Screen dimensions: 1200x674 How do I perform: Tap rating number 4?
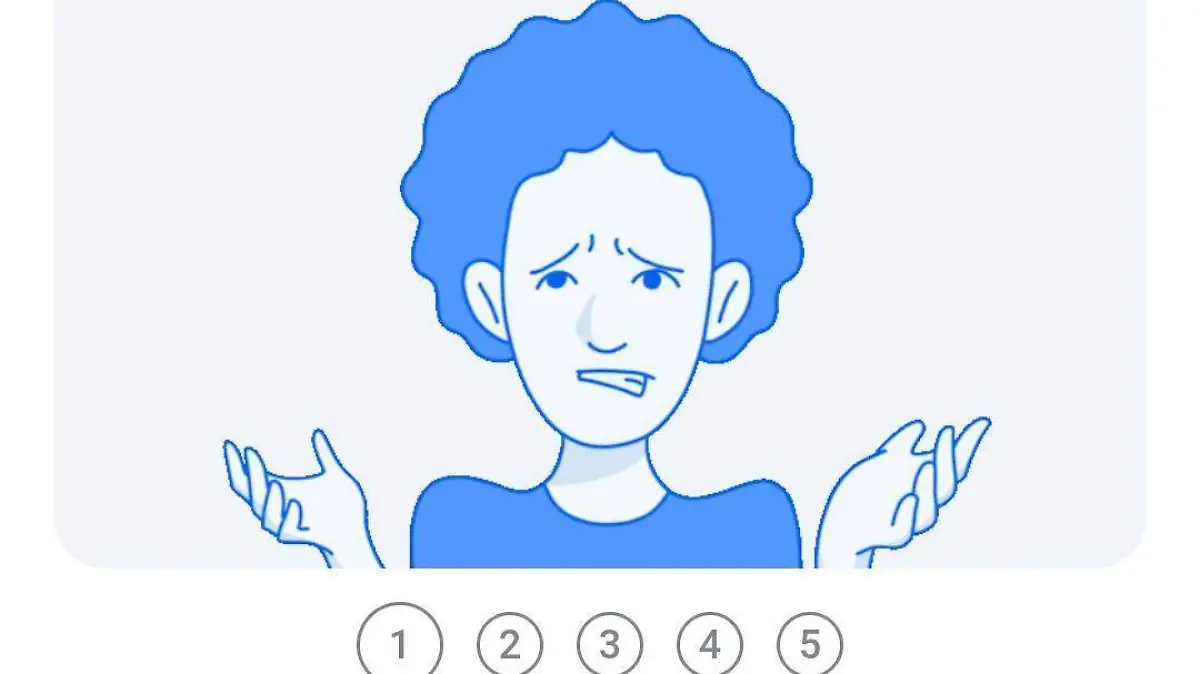tap(710, 646)
